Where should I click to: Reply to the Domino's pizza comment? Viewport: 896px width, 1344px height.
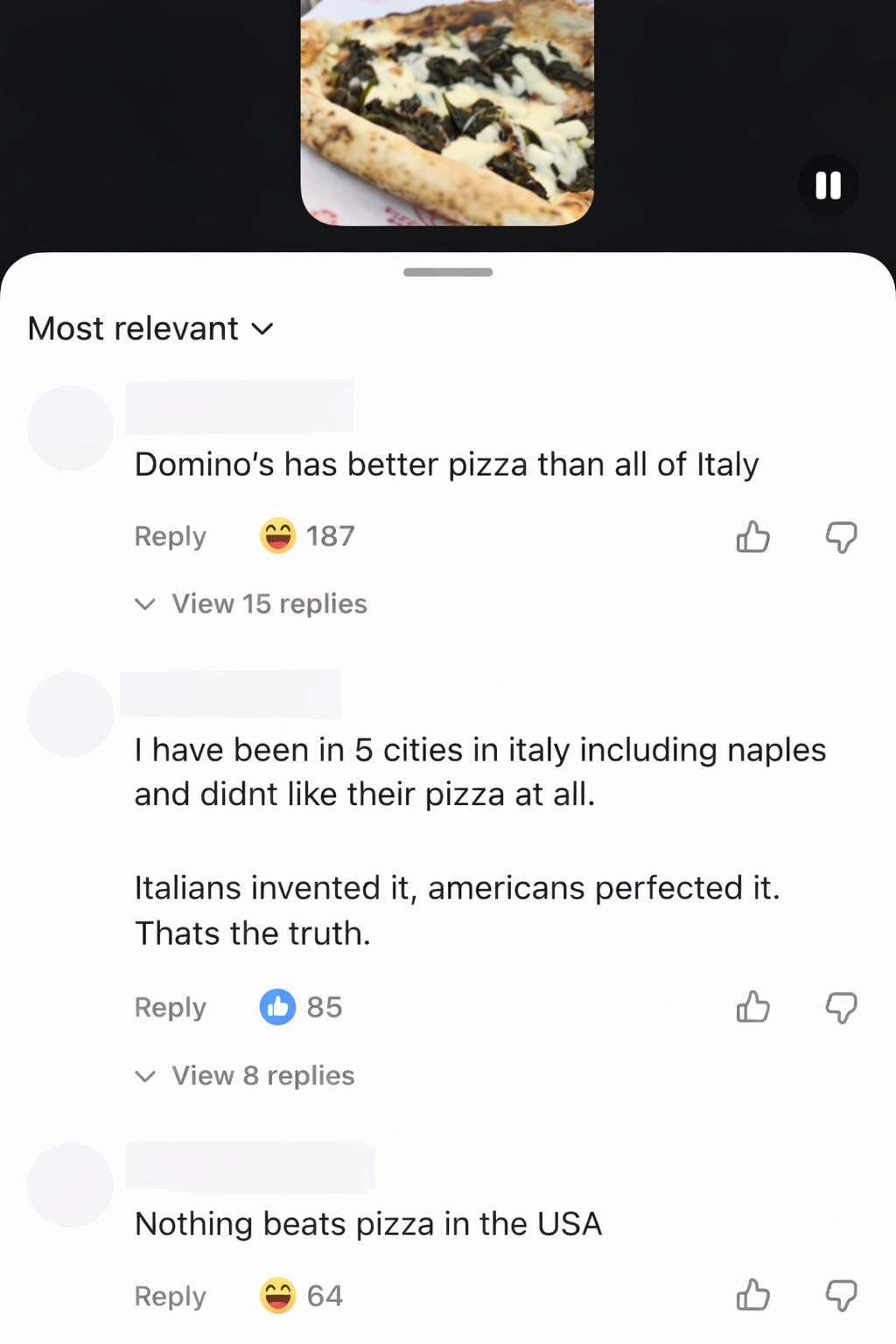170,535
